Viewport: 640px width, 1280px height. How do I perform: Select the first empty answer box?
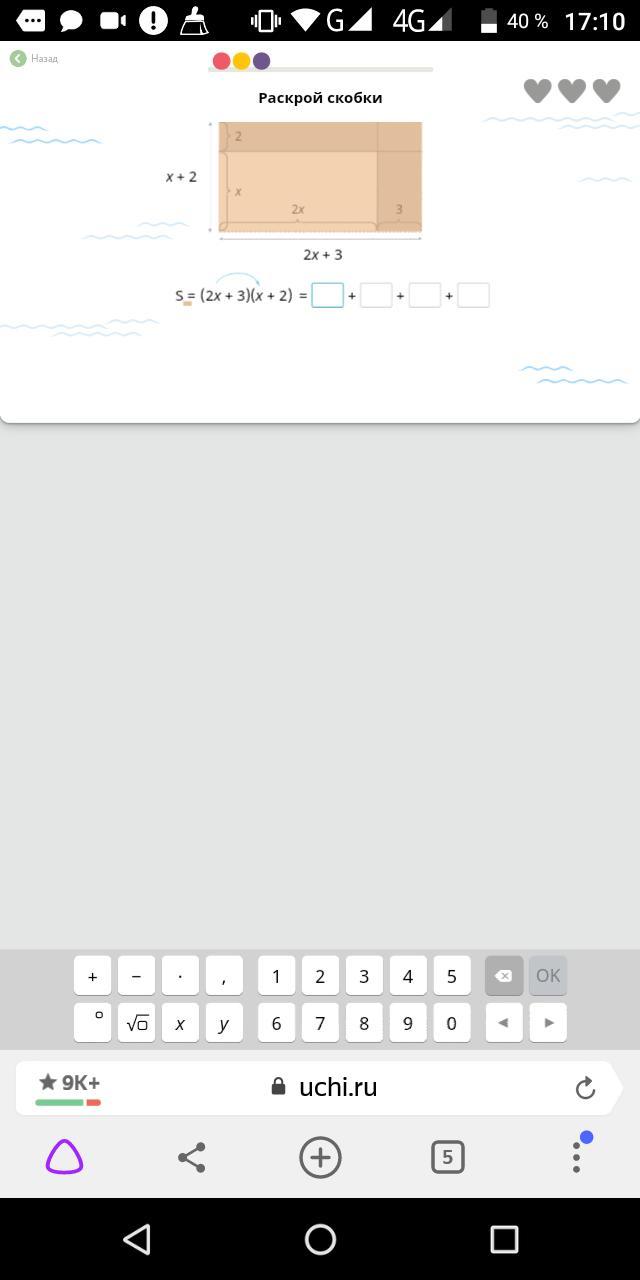327,295
